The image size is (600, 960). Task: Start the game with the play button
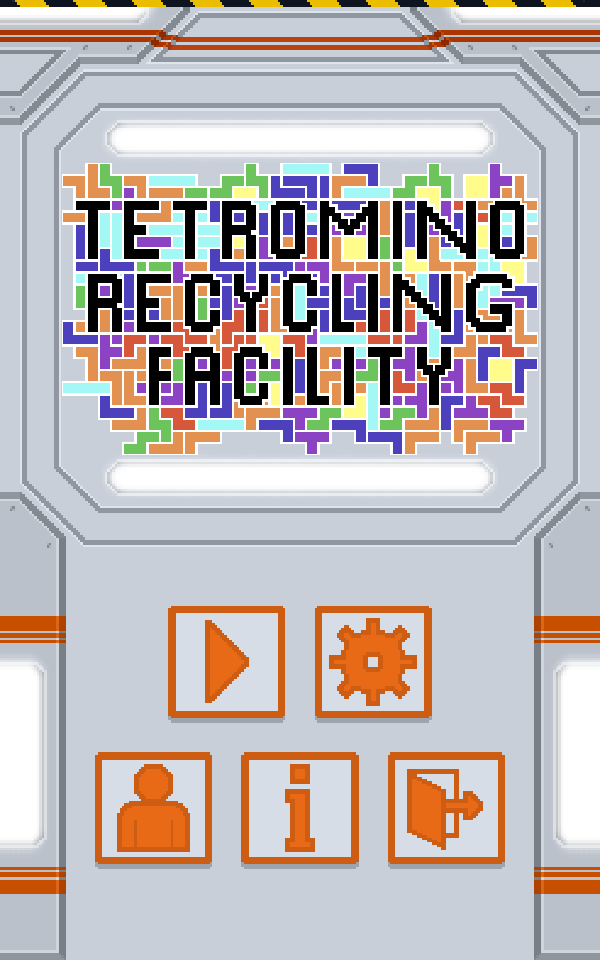click(227, 662)
